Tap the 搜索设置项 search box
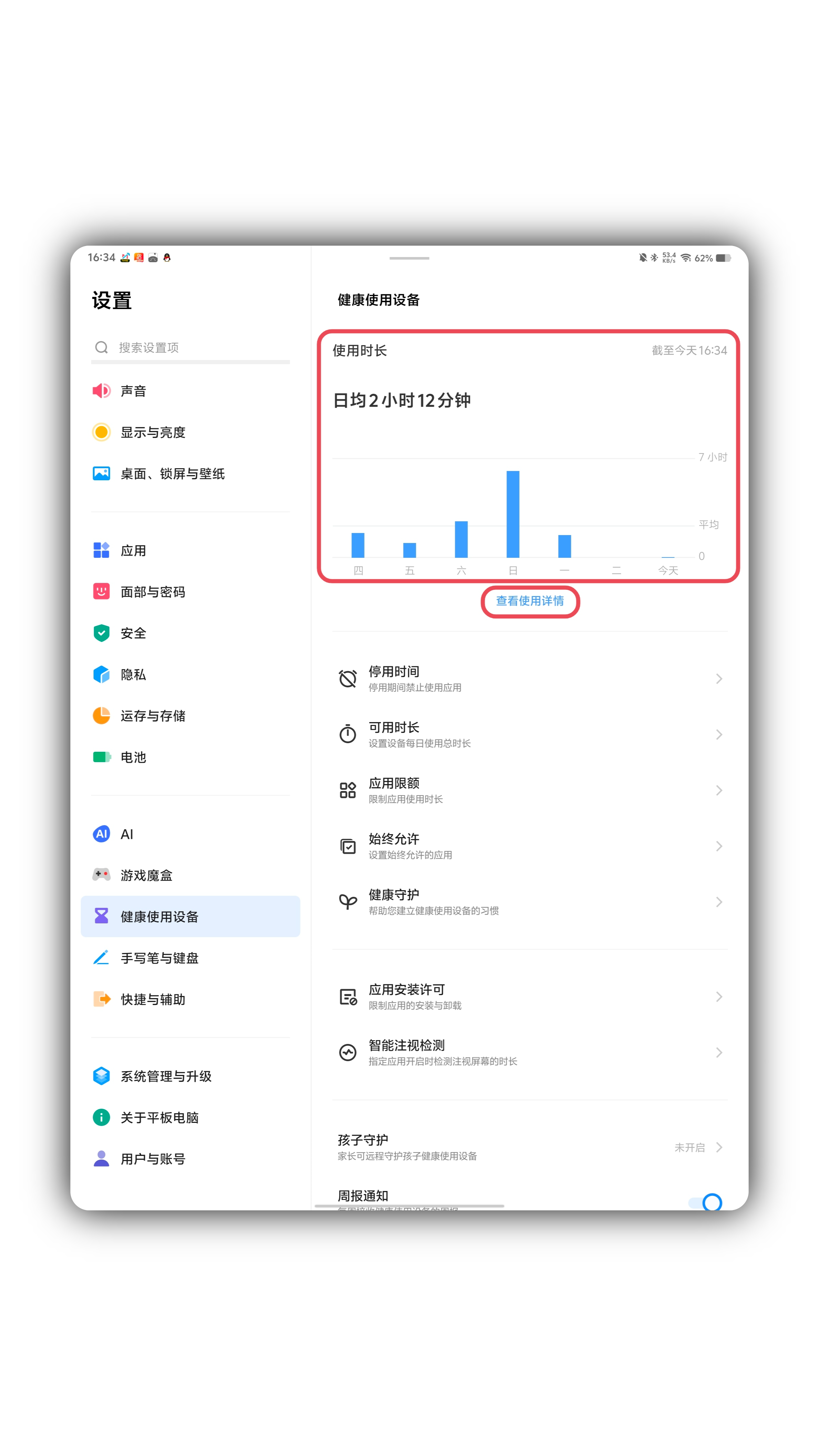Screen dimensions: 819x1456 (191, 347)
